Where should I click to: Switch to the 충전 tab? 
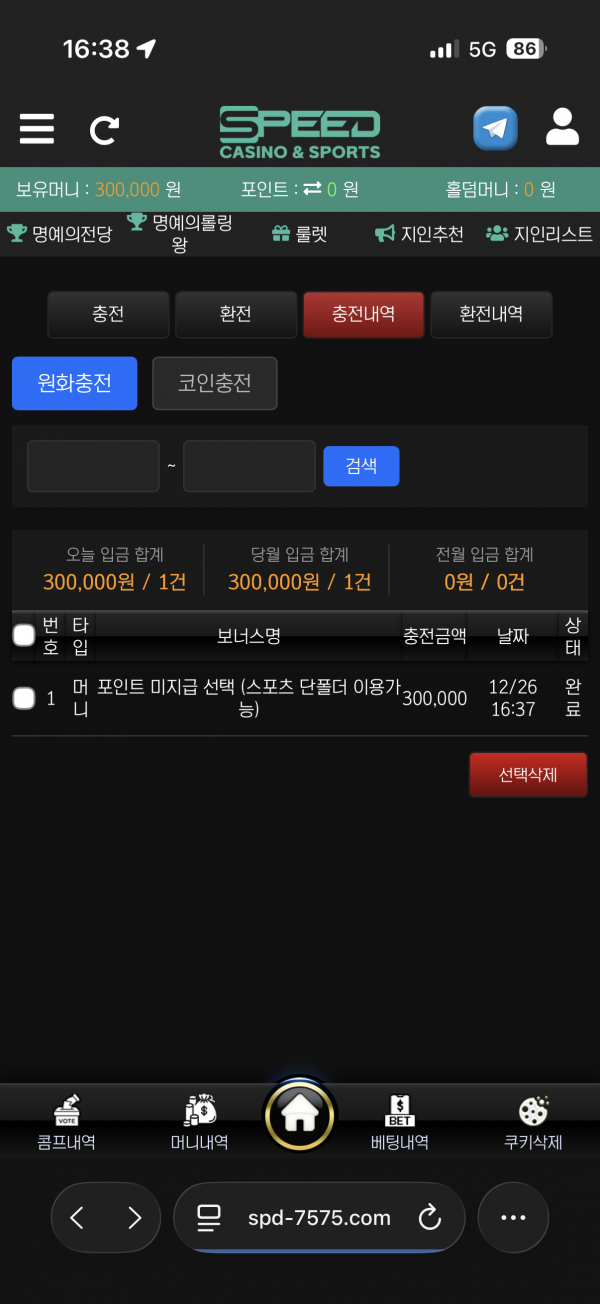[x=108, y=314]
